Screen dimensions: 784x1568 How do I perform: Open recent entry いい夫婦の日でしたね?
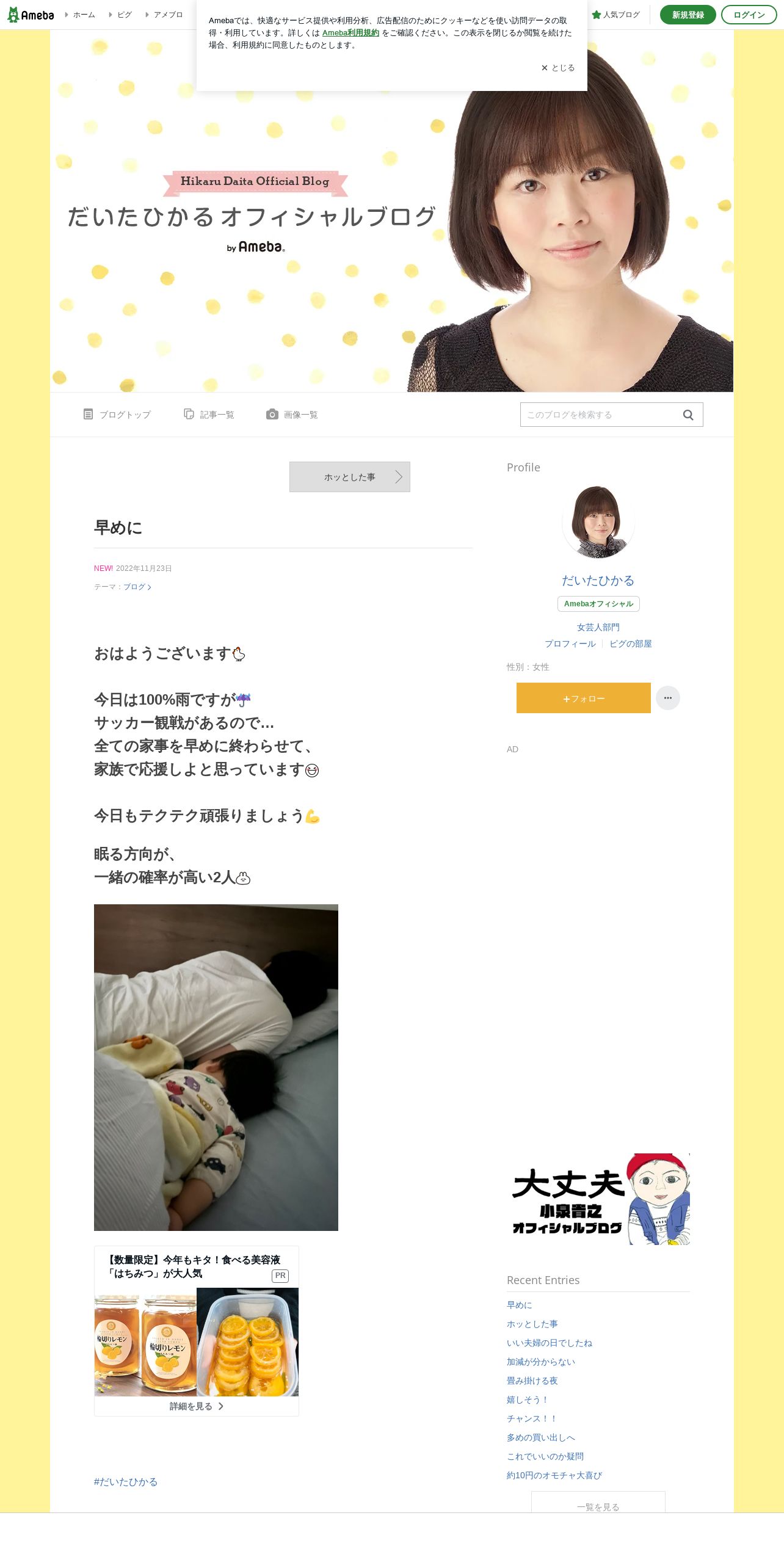550,1343
